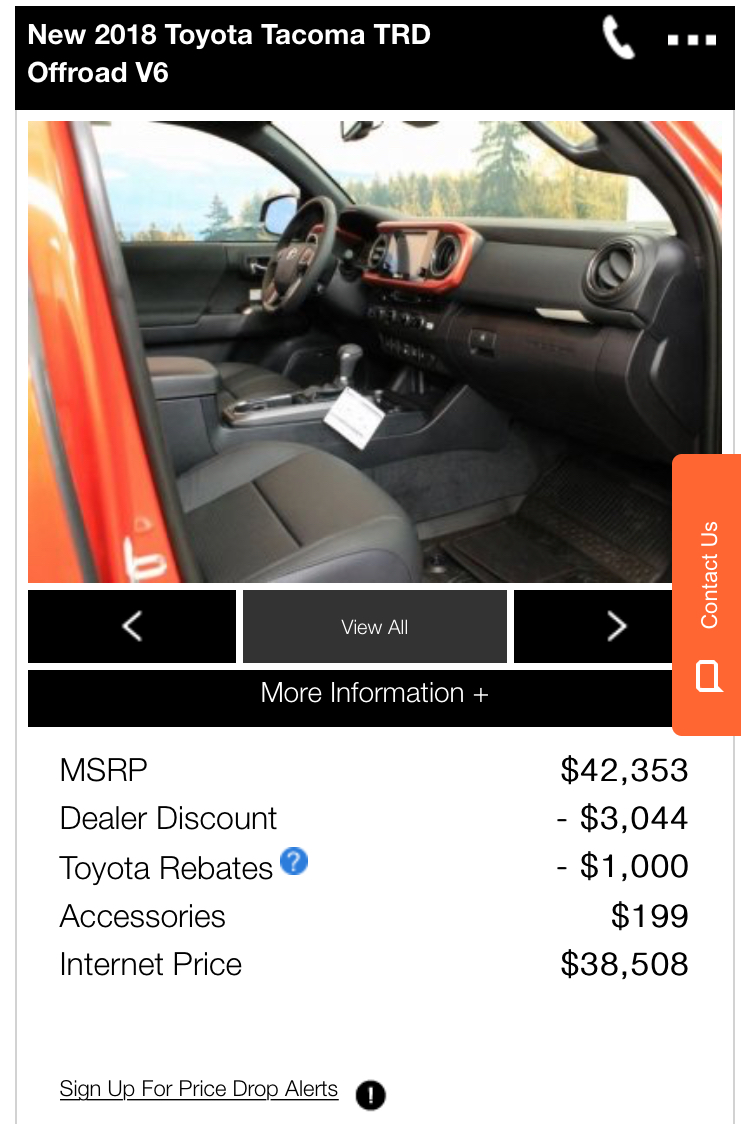Call the dealership via phone icon

618,39
